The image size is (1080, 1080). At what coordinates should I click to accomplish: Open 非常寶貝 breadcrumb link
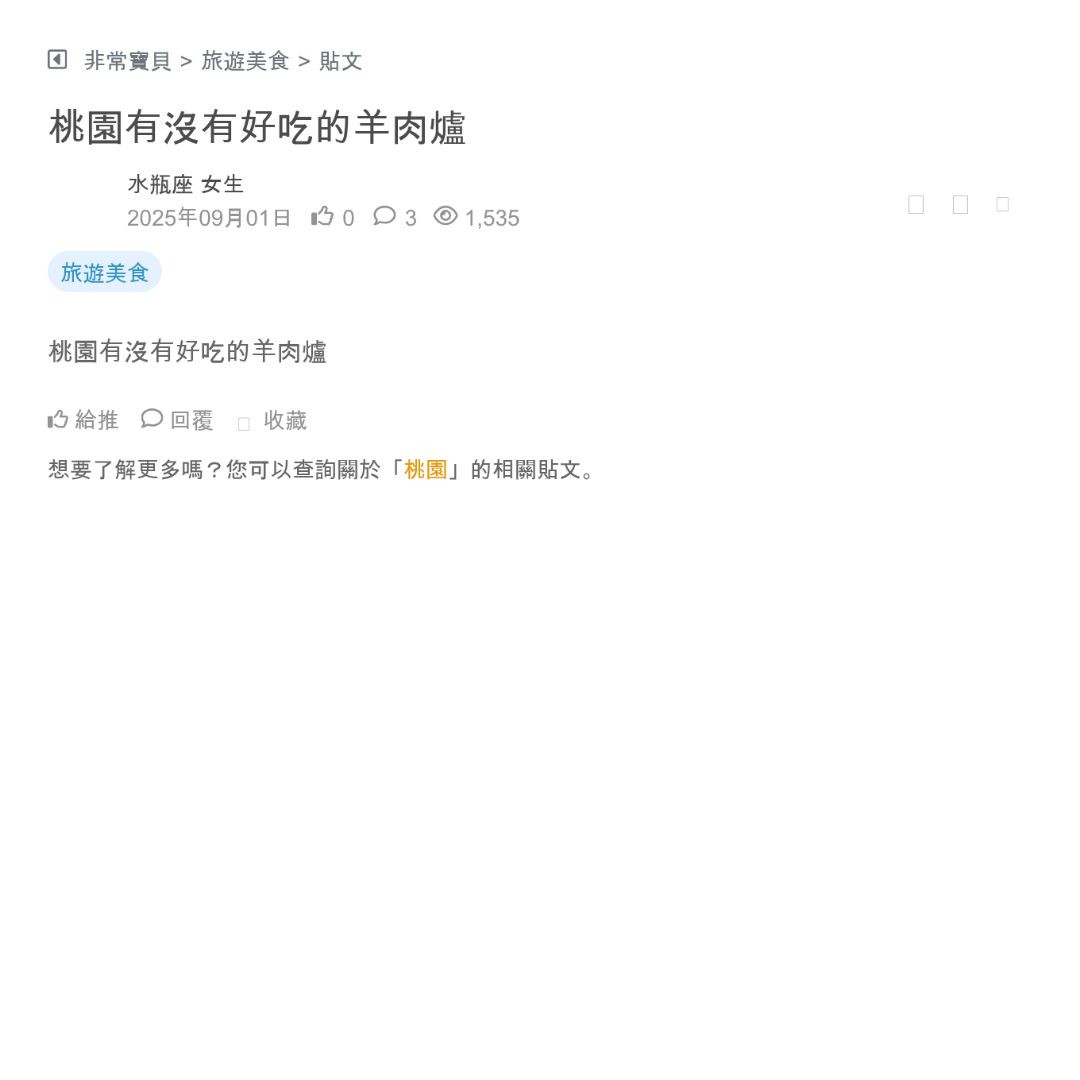pos(128,61)
